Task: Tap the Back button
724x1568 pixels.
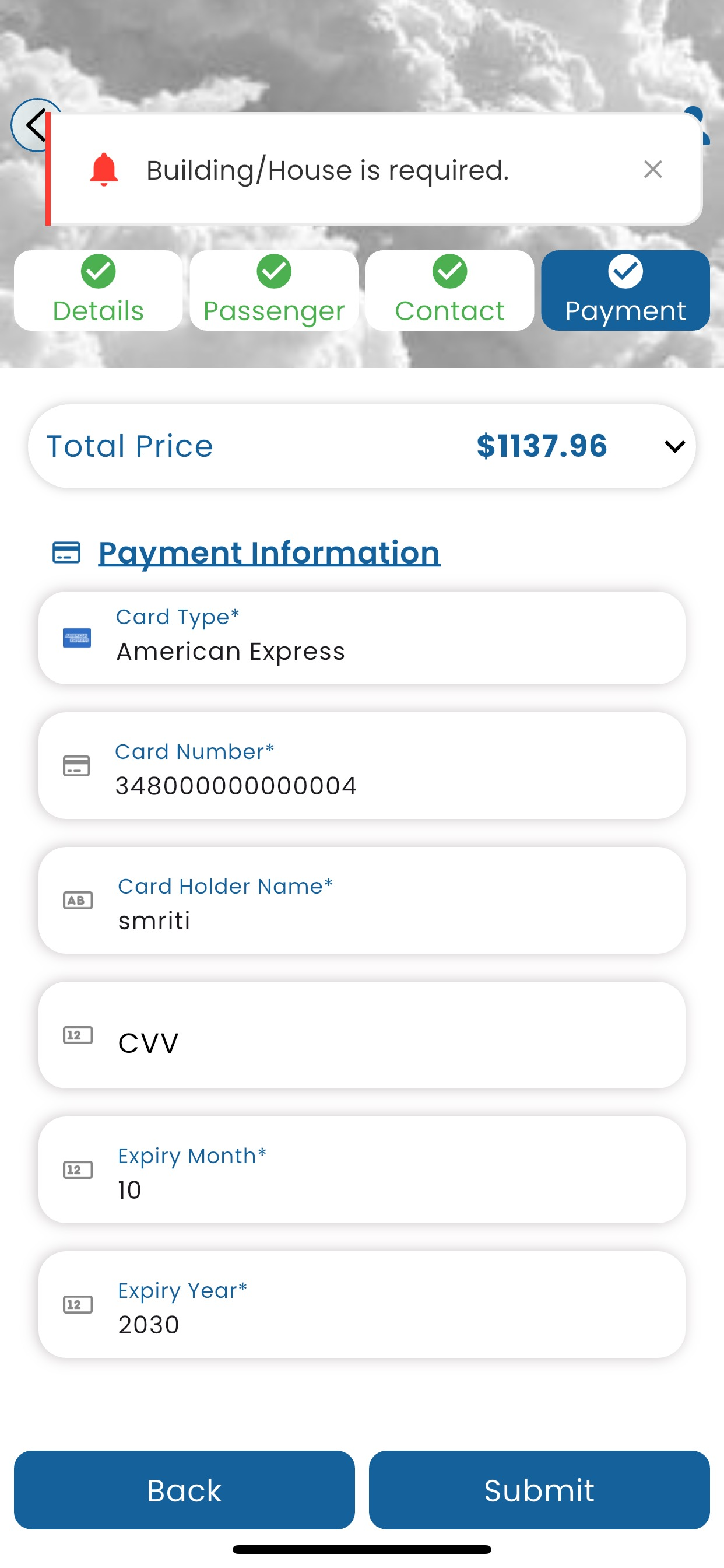Action: click(x=184, y=1490)
